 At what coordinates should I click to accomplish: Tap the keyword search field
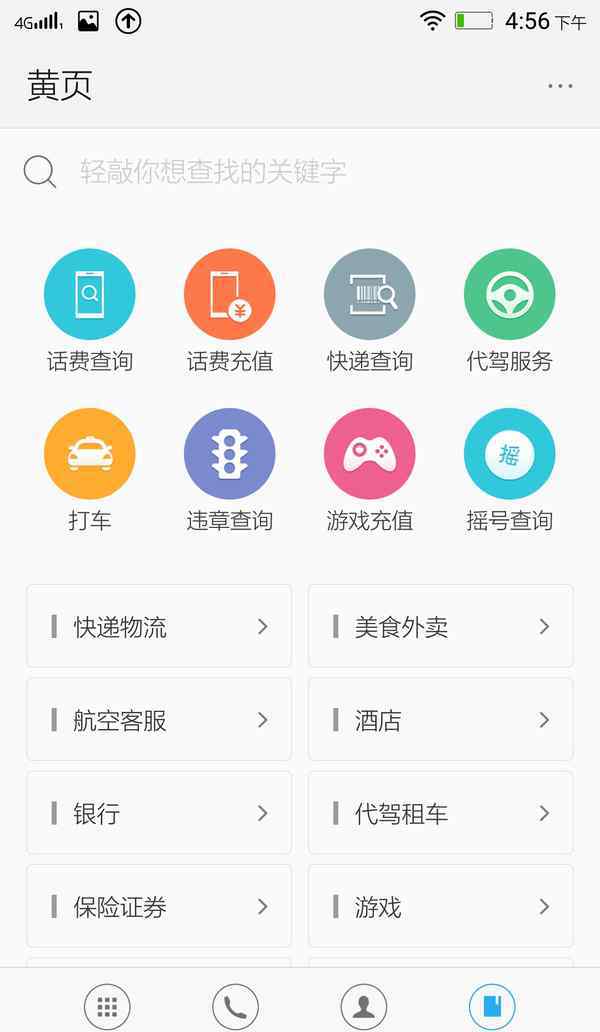[x=300, y=172]
